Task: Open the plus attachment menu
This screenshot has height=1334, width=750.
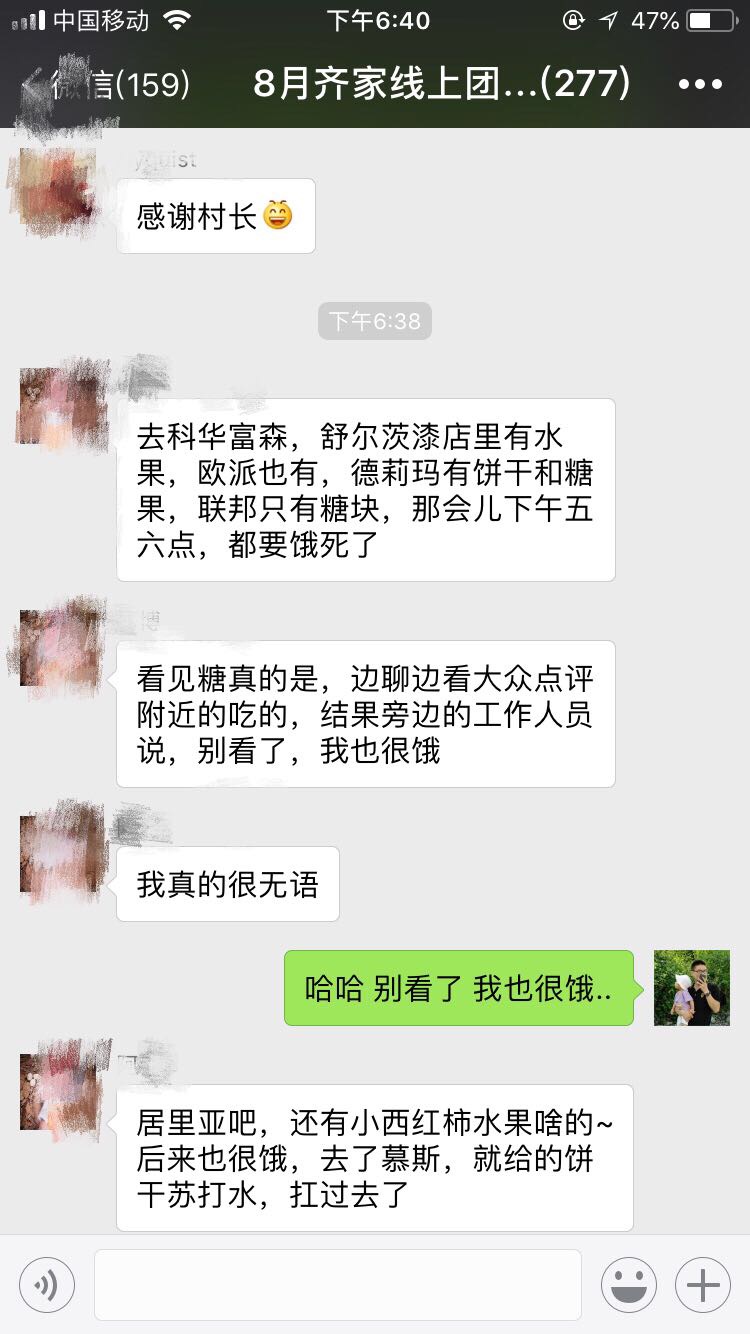Action: tap(703, 1285)
